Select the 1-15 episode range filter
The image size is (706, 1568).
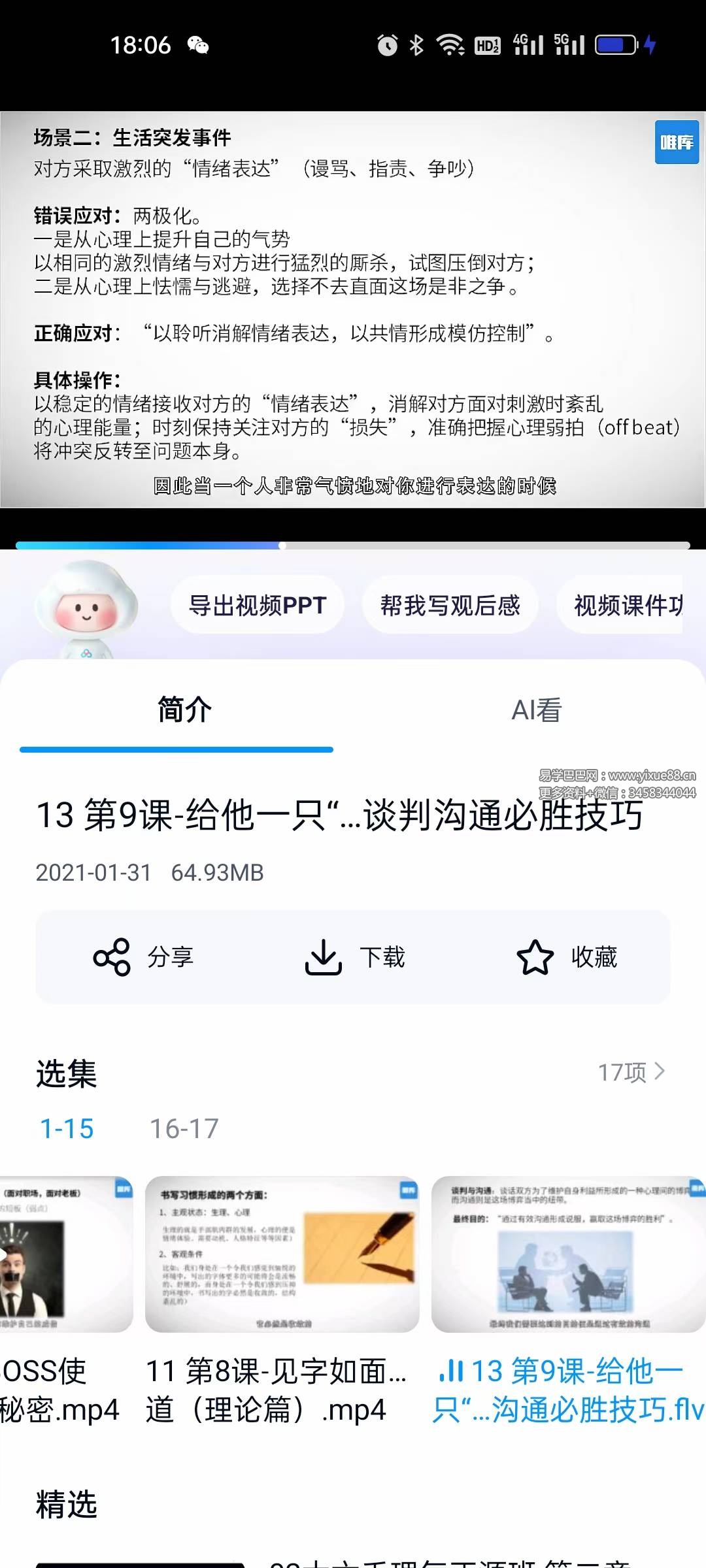(67, 1126)
